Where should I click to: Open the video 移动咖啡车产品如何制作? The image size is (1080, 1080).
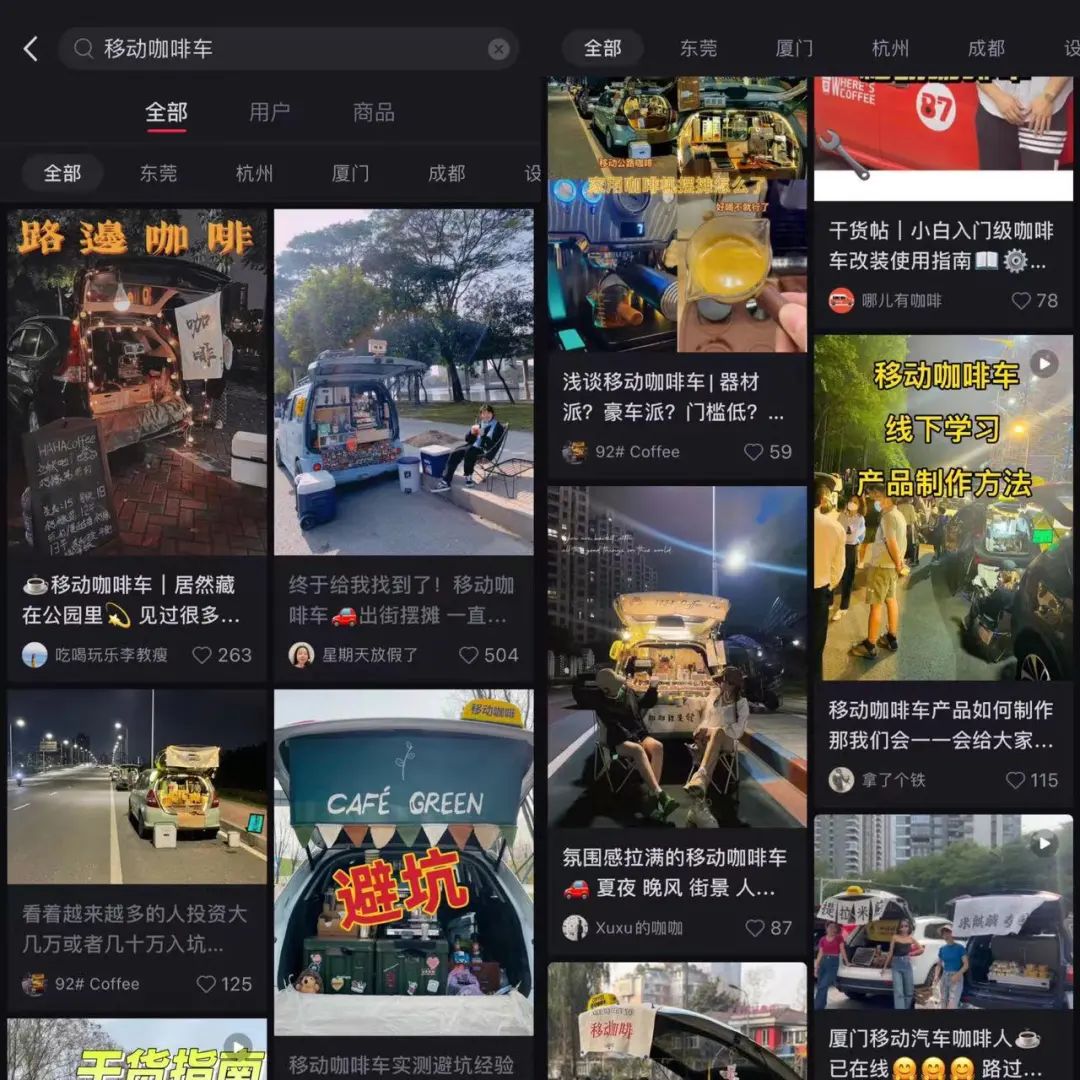coord(942,508)
